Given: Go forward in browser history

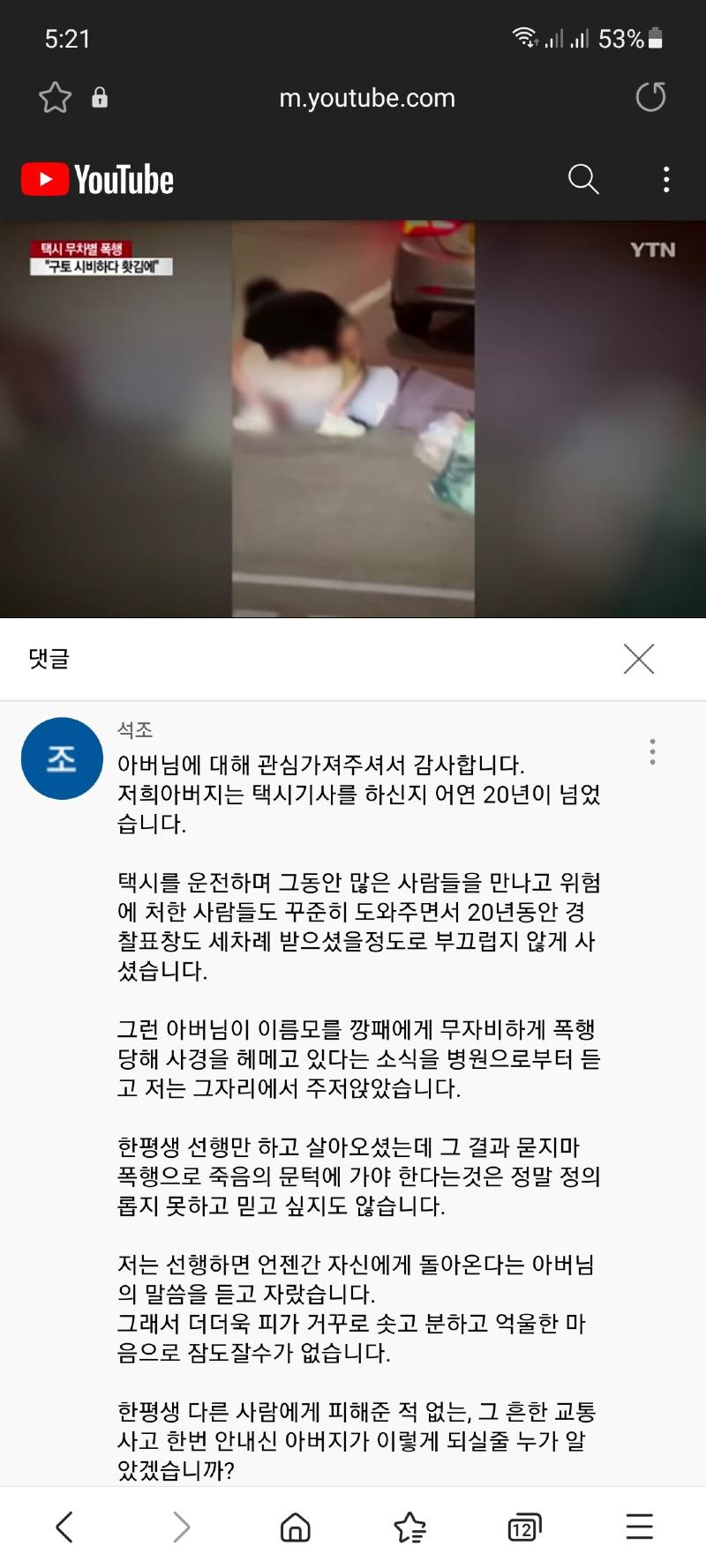Looking at the screenshot, I should 181,1527.
